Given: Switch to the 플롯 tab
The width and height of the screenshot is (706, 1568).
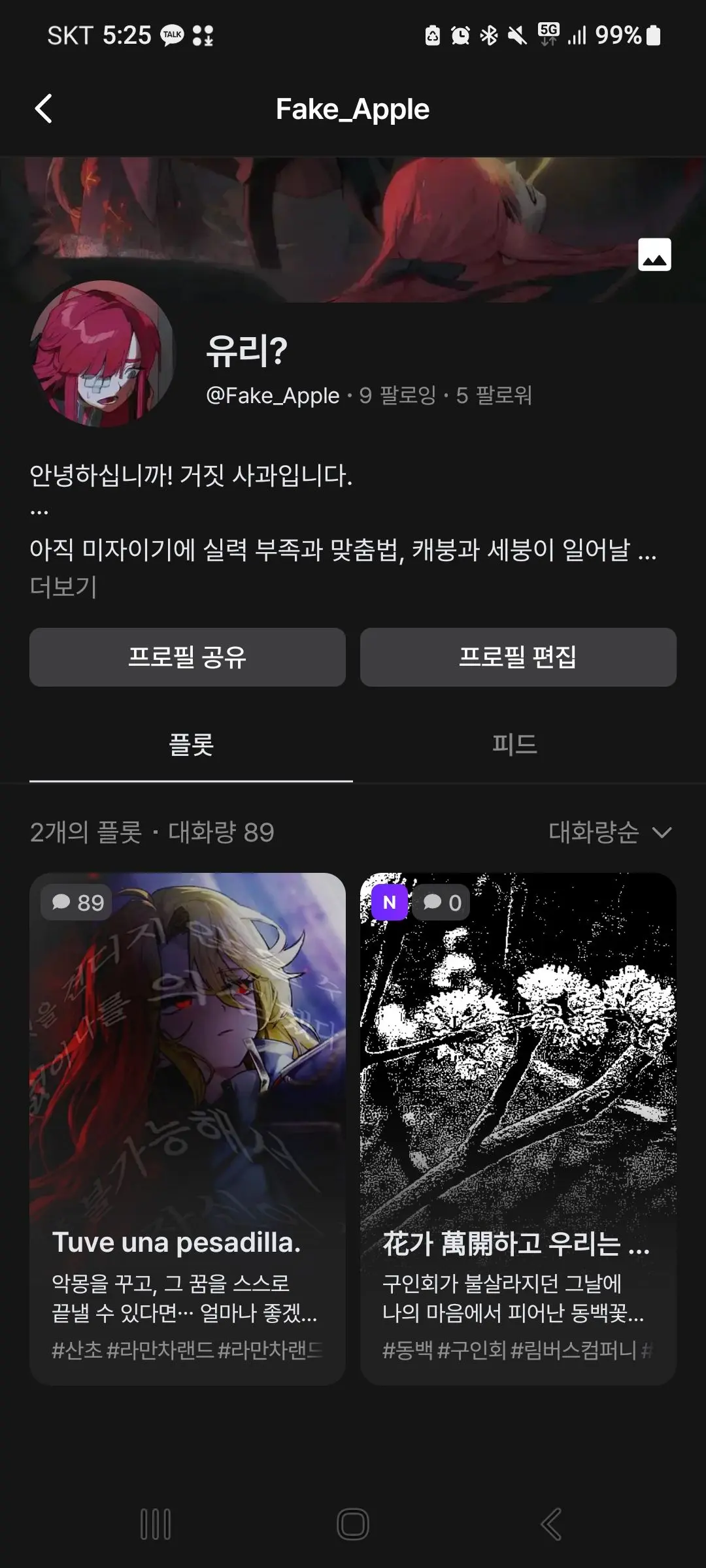Looking at the screenshot, I should (191, 744).
